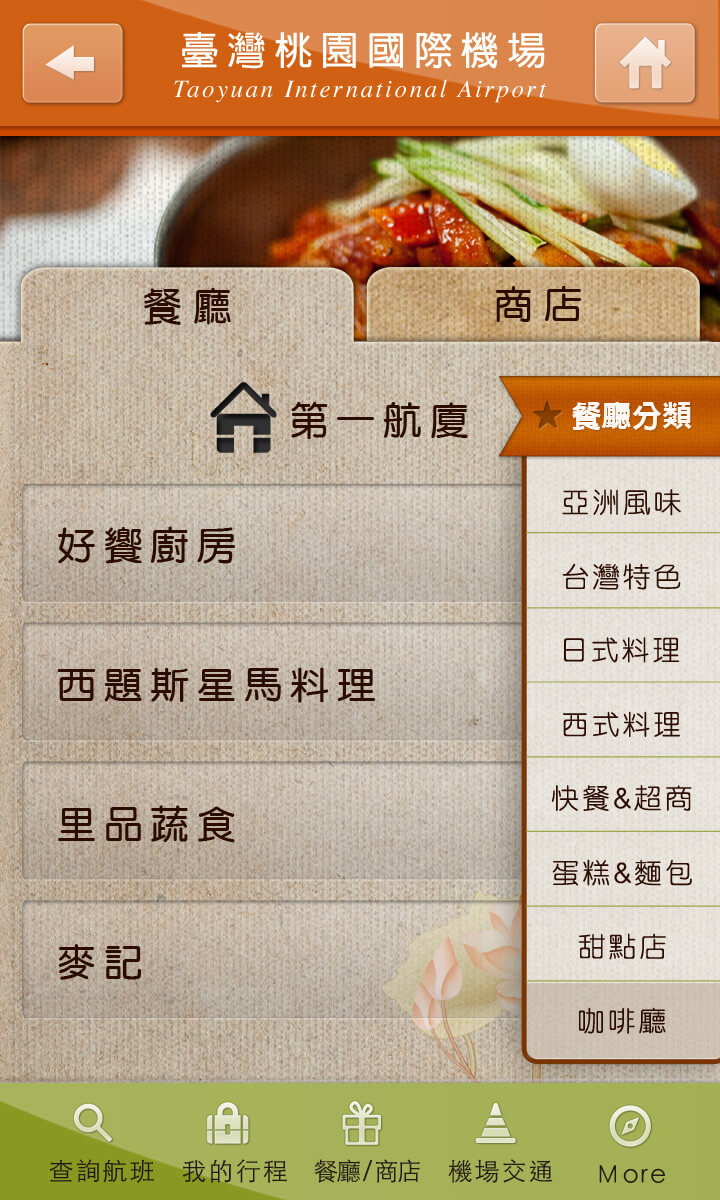
Task: Choose the 甜點店 category
Action: pyautogui.click(x=621, y=947)
